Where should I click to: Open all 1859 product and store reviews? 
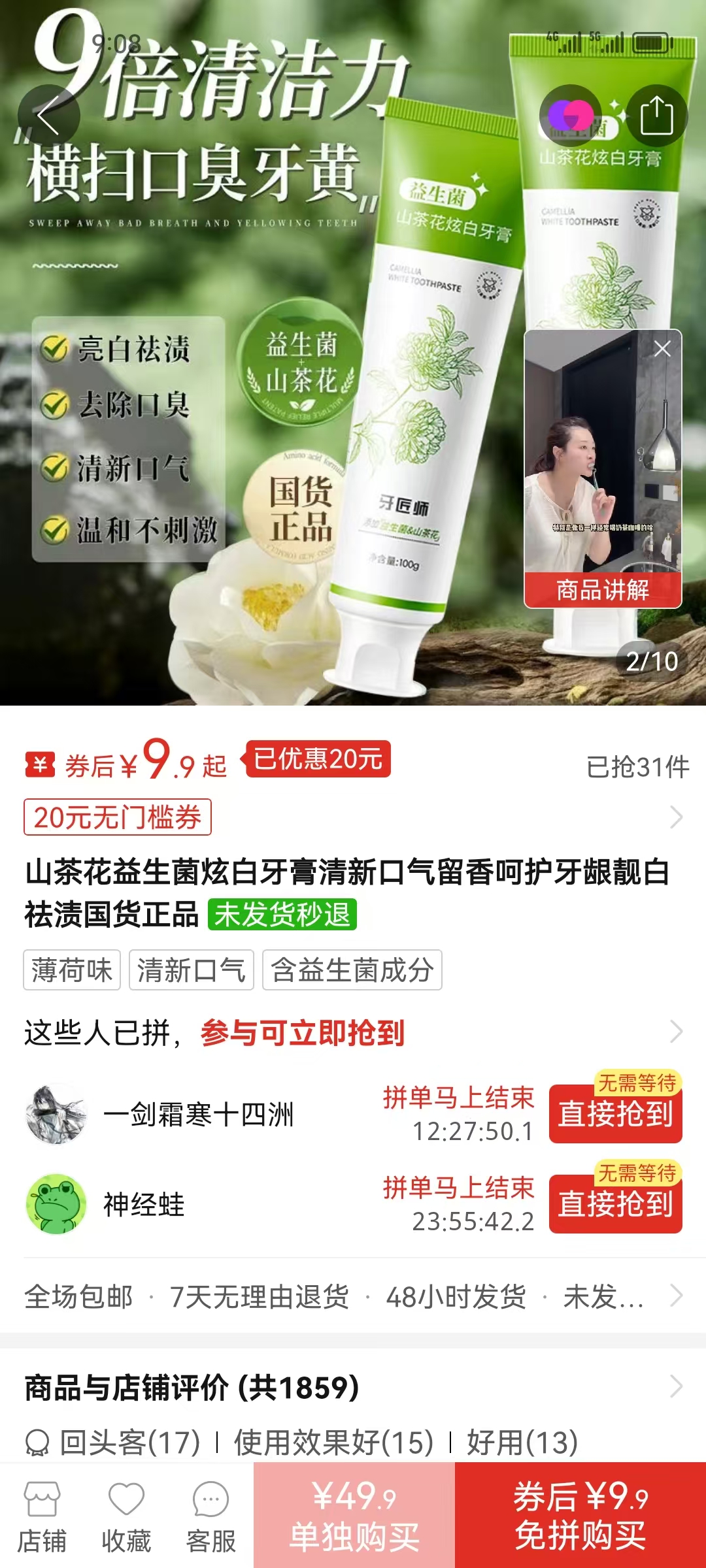pyautogui.click(x=353, y=1387)
